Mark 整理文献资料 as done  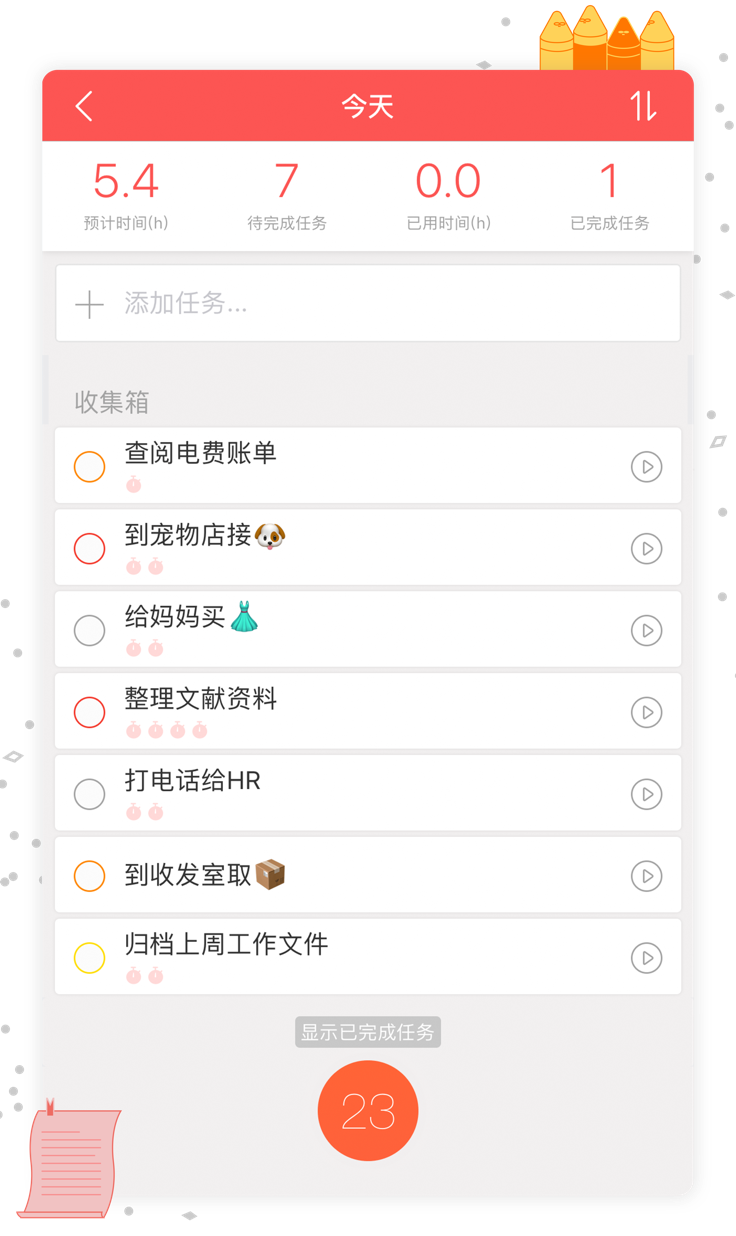click(x=90, y=713)
